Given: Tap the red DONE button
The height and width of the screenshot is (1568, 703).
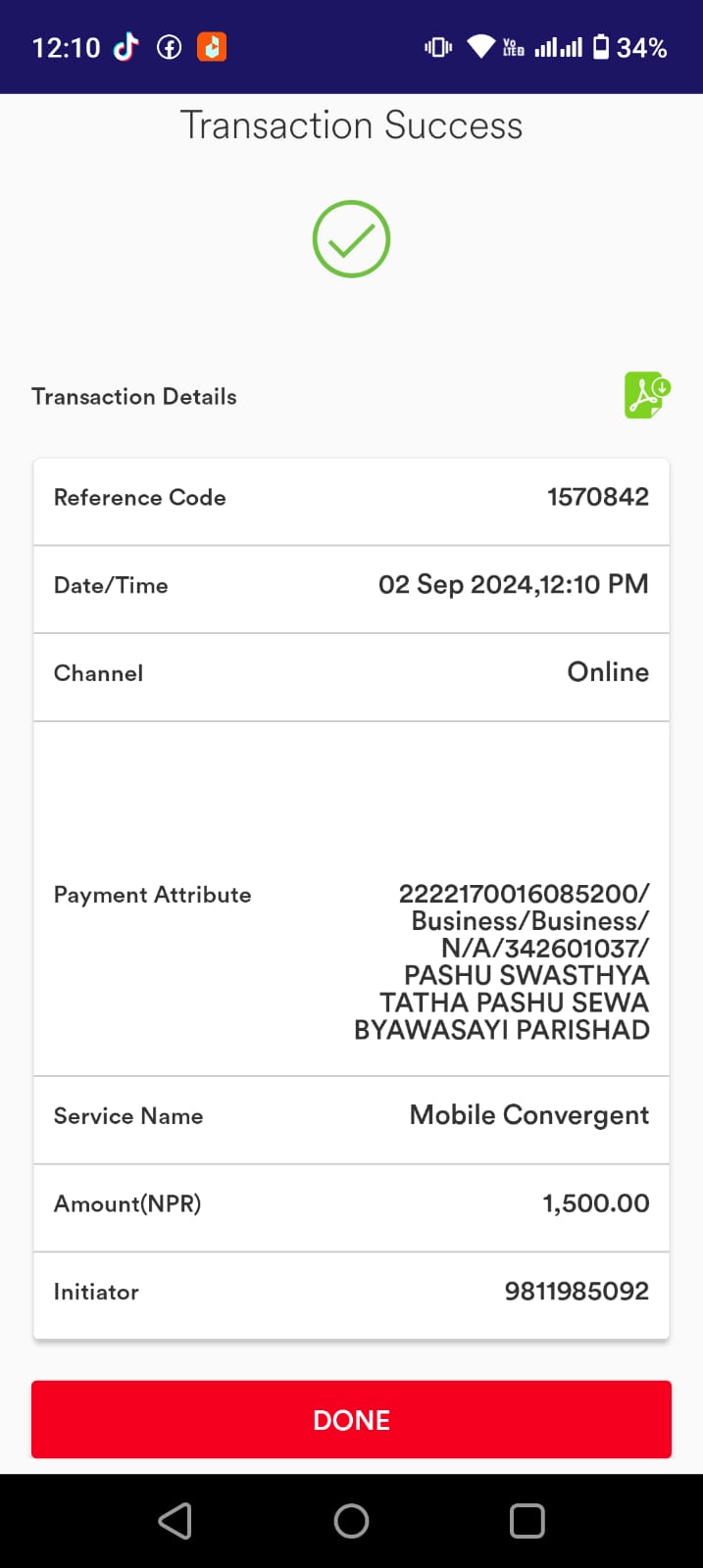Looking at the screenshot, I should coord(351,1419).
